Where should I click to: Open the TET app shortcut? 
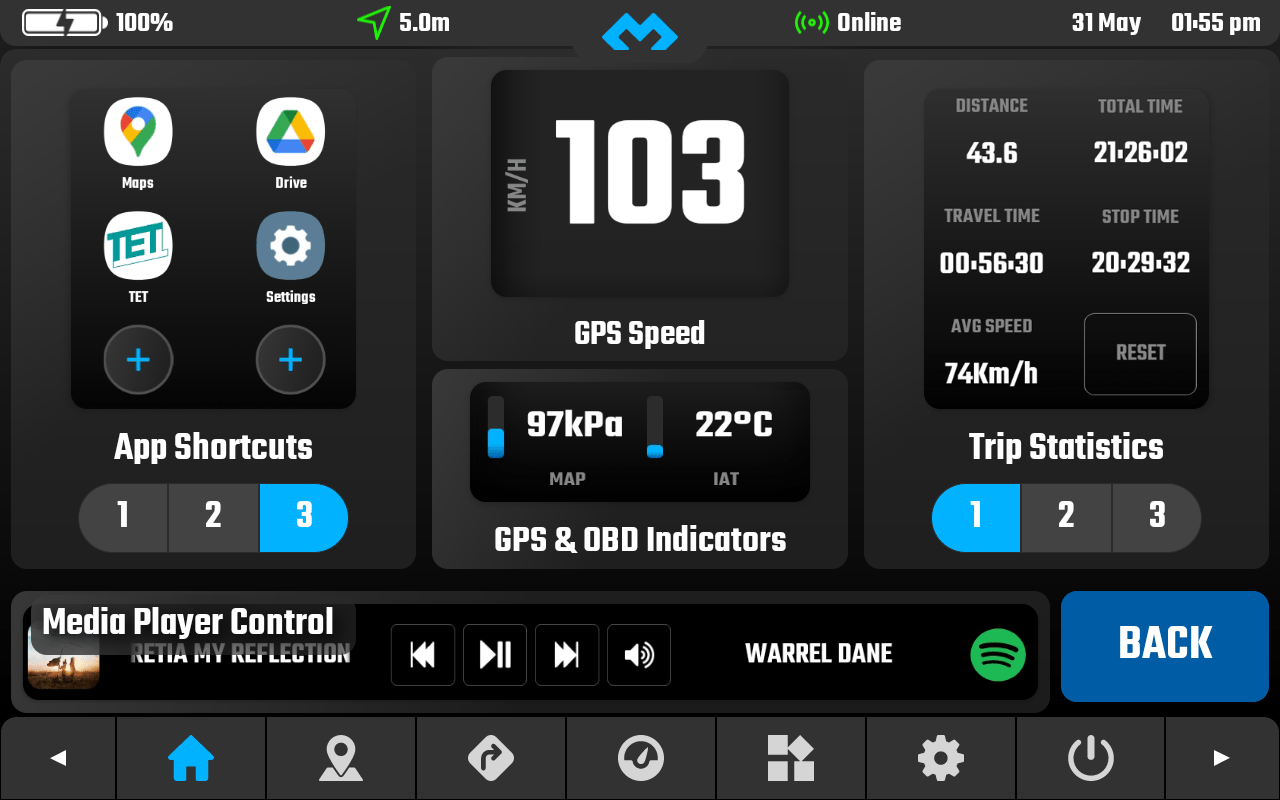click(x=138, y=247)
